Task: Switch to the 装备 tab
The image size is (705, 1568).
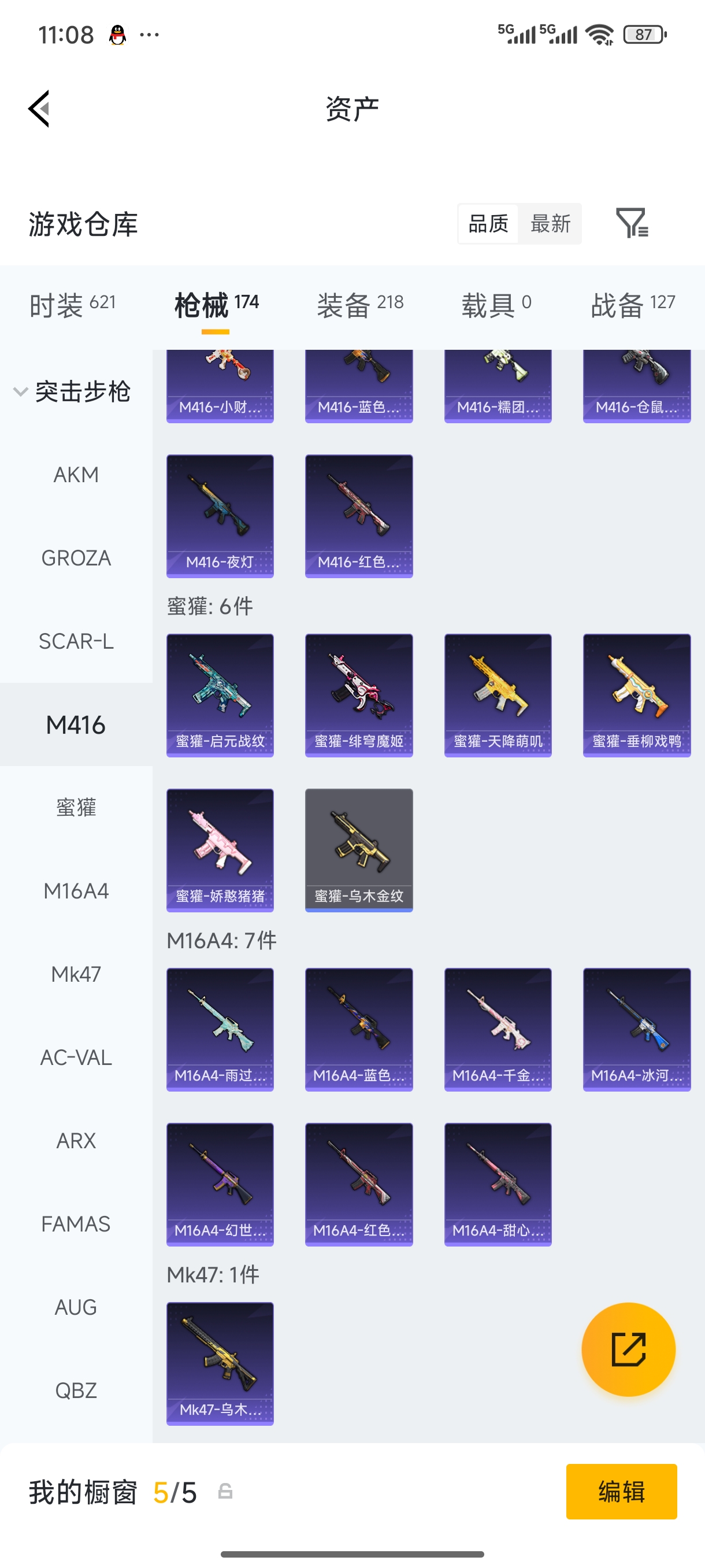Action: pos(359,304)
